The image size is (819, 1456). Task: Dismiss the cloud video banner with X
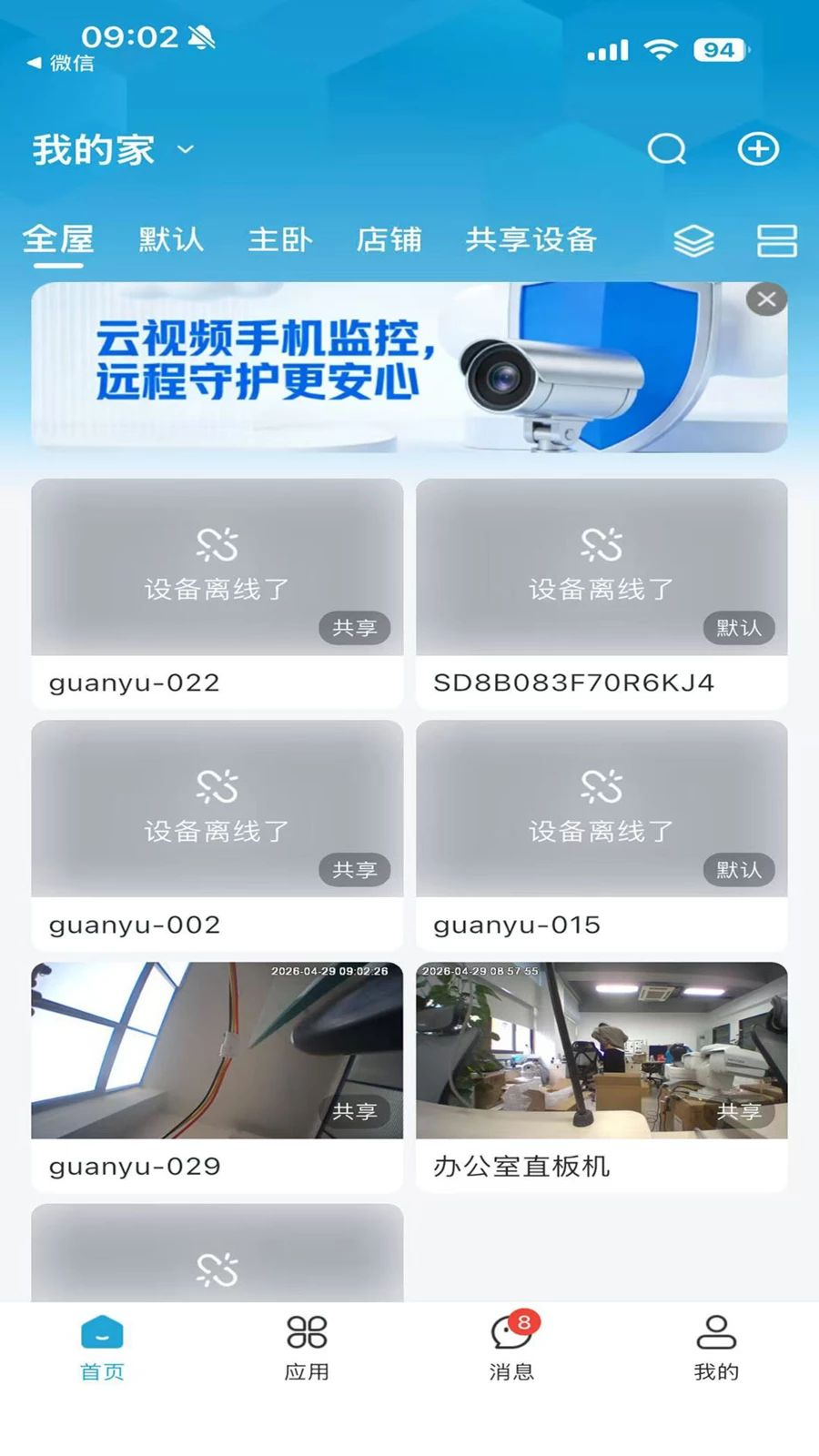pyautogui.click(x=767, y=298)
